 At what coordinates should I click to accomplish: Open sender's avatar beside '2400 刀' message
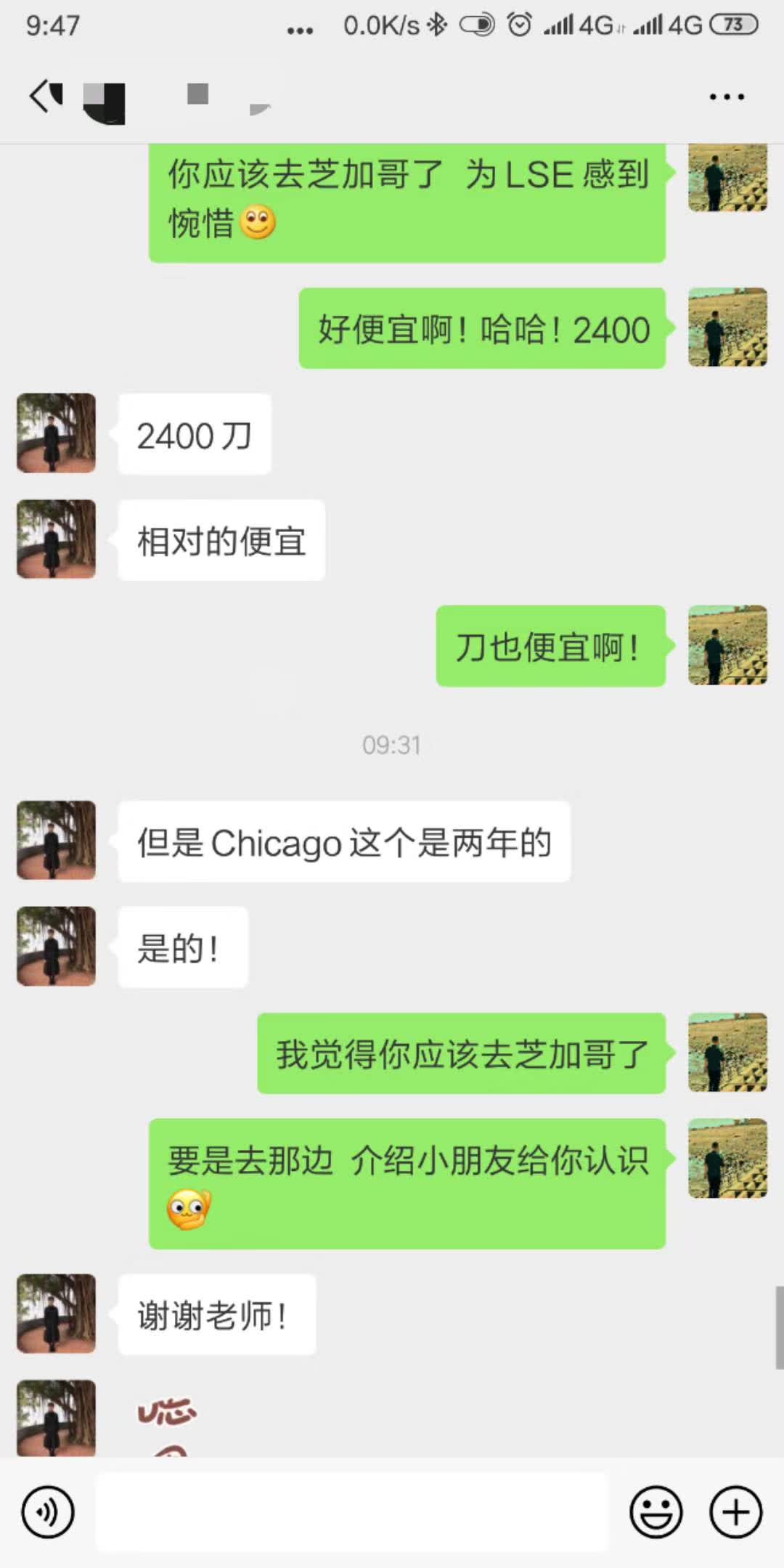click(x=57, y=433)
